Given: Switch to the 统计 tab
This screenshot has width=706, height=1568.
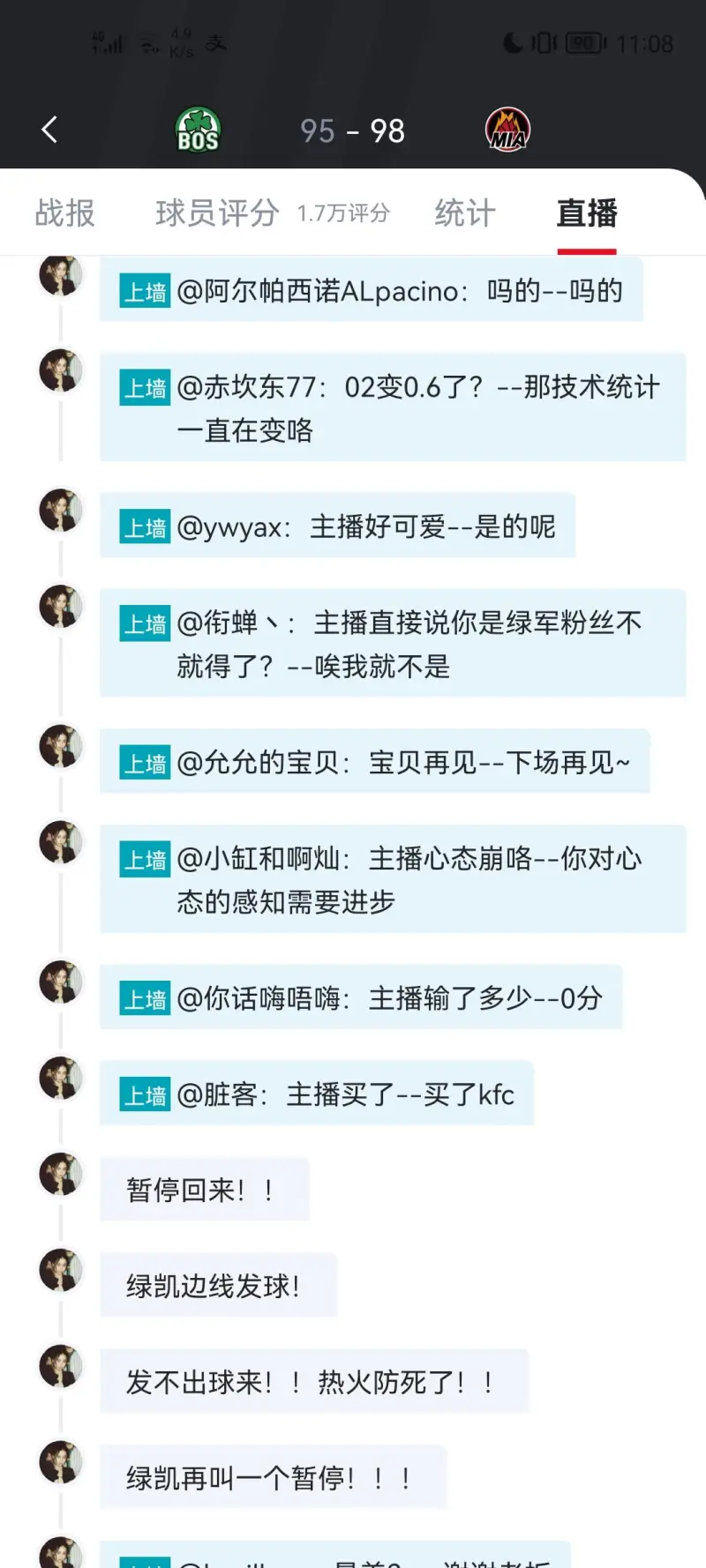Looking at the screenshot, I should pyautogui.click(x=465, y=213).
